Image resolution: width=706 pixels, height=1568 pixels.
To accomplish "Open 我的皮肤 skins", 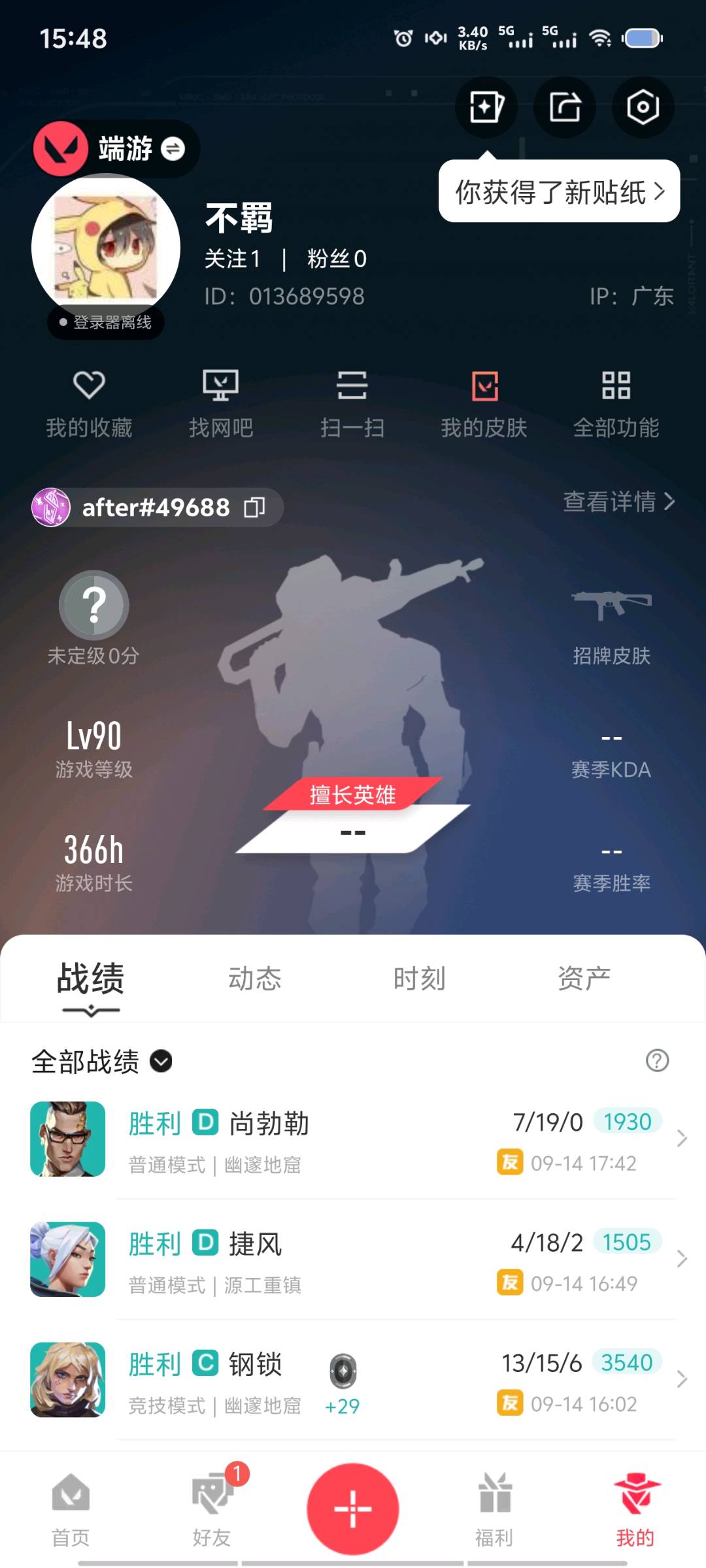I will coord(484,403).
